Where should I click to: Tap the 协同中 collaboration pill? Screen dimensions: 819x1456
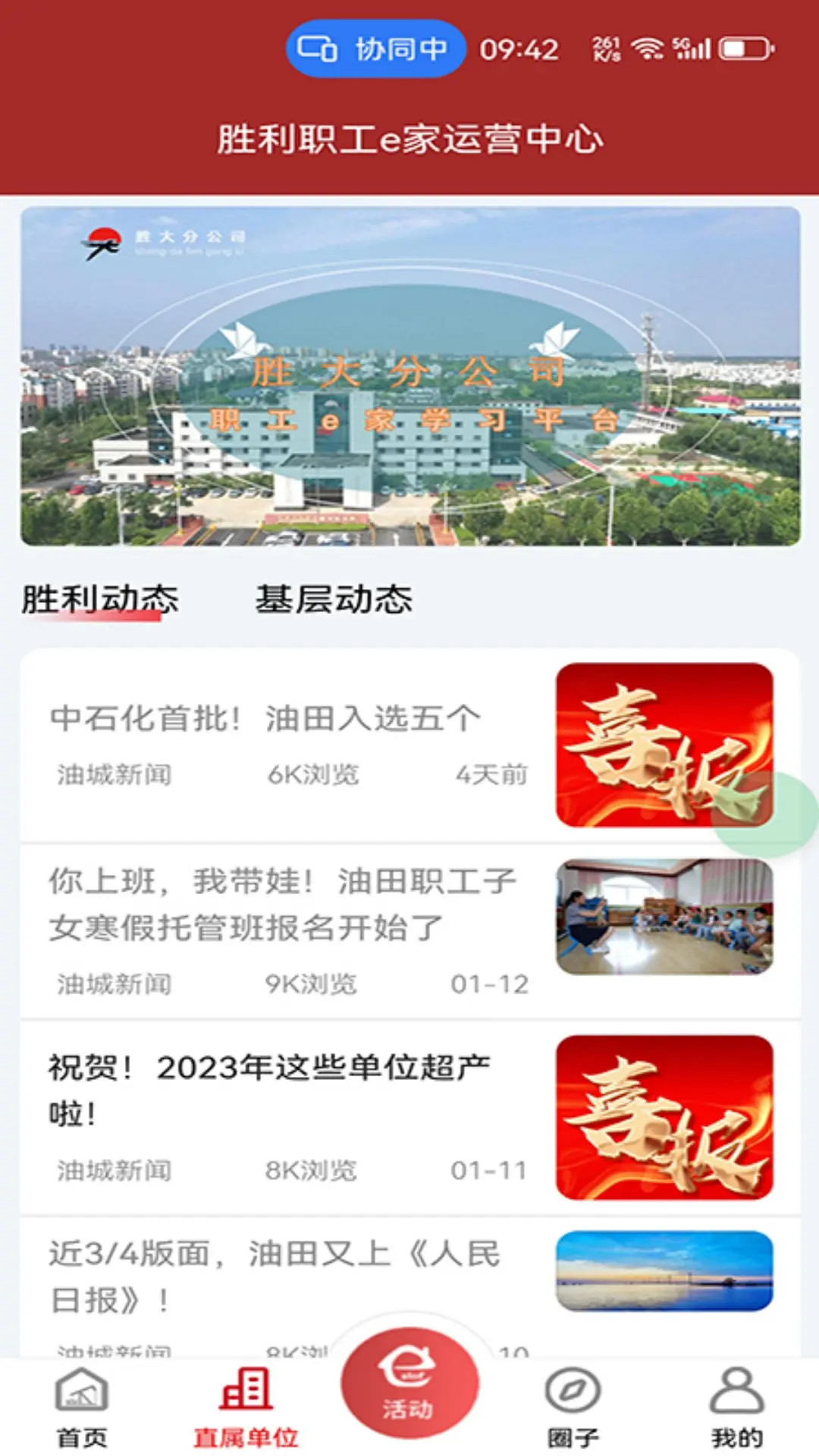click(x=375, y=49)
